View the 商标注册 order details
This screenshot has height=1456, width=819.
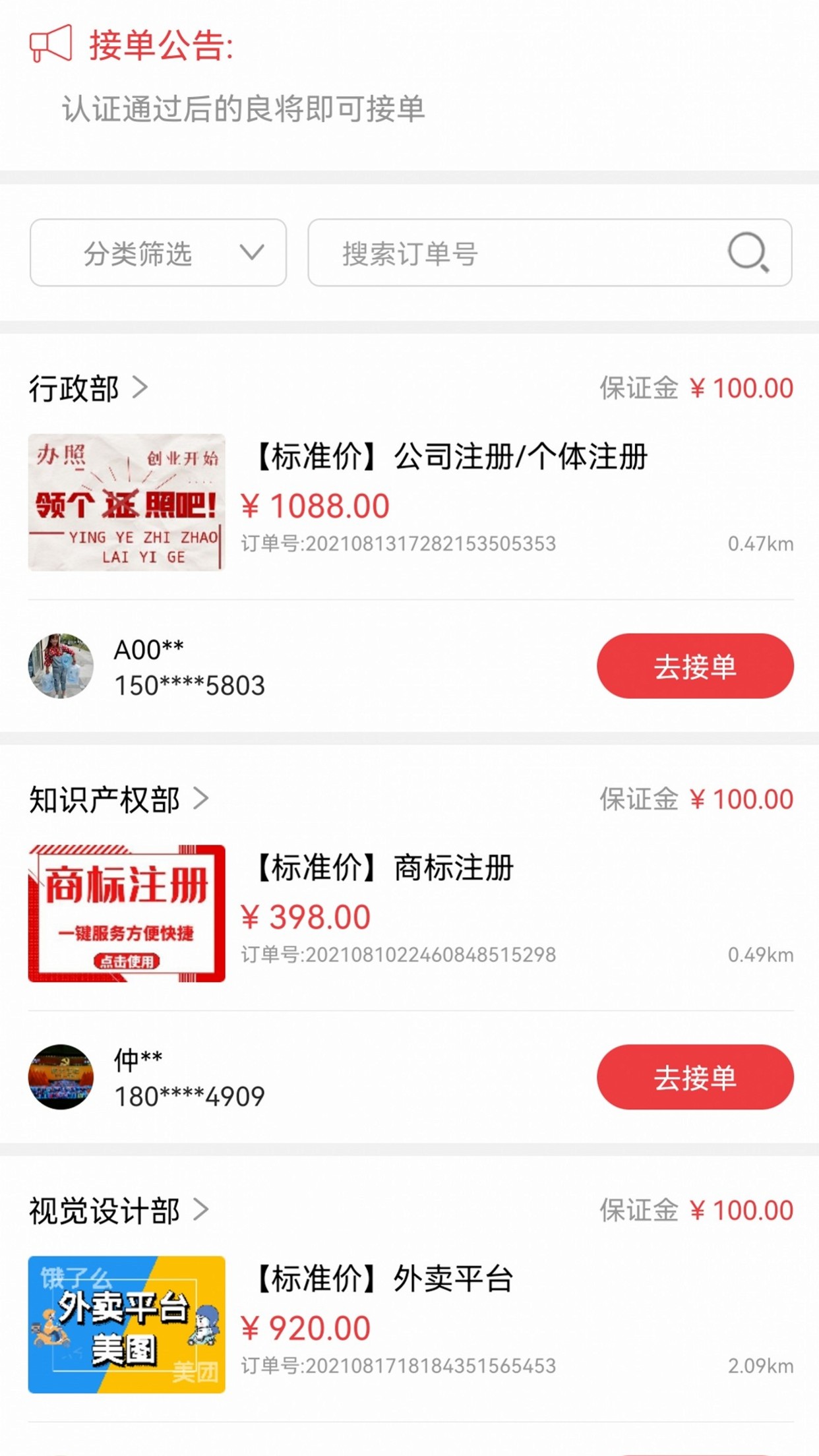410,913
